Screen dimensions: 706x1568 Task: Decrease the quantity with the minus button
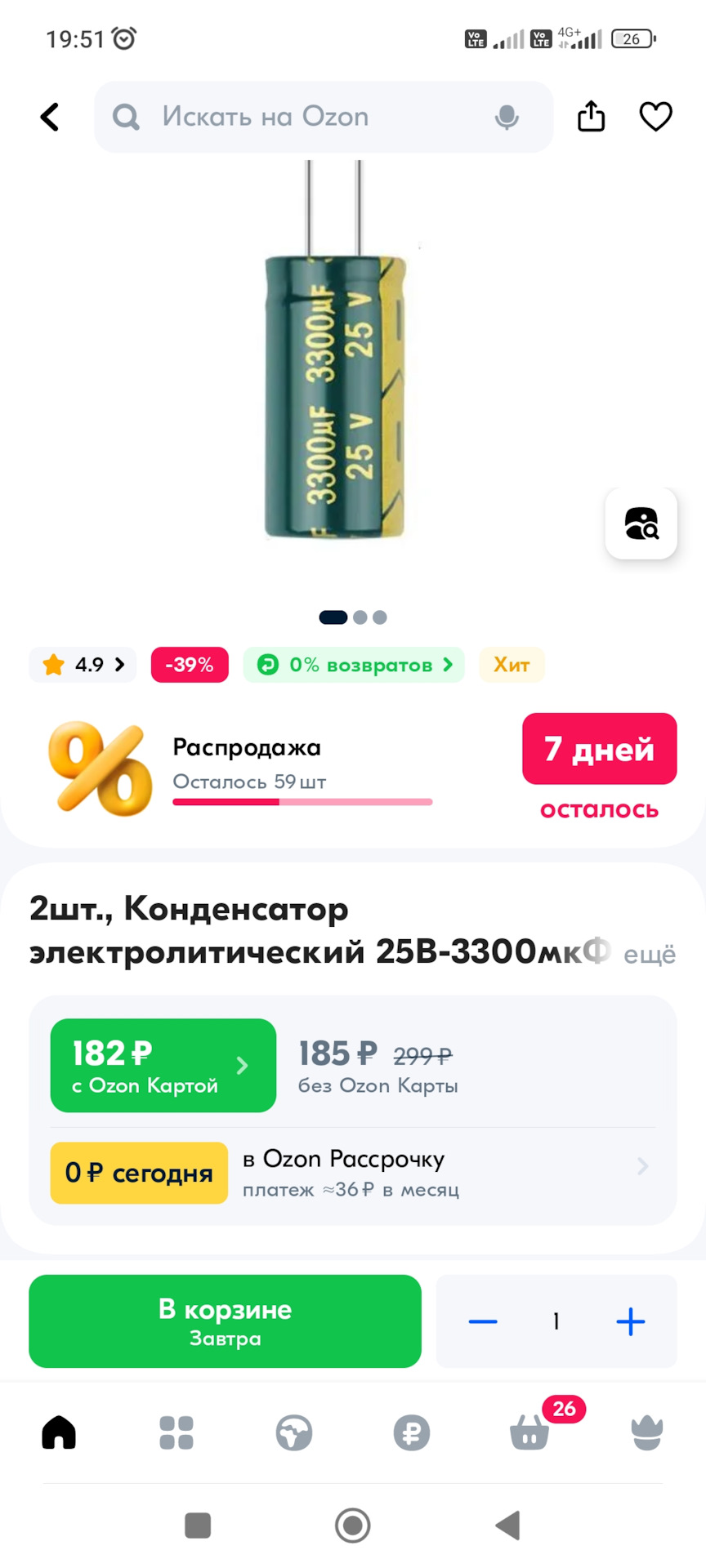(483, 1321)
